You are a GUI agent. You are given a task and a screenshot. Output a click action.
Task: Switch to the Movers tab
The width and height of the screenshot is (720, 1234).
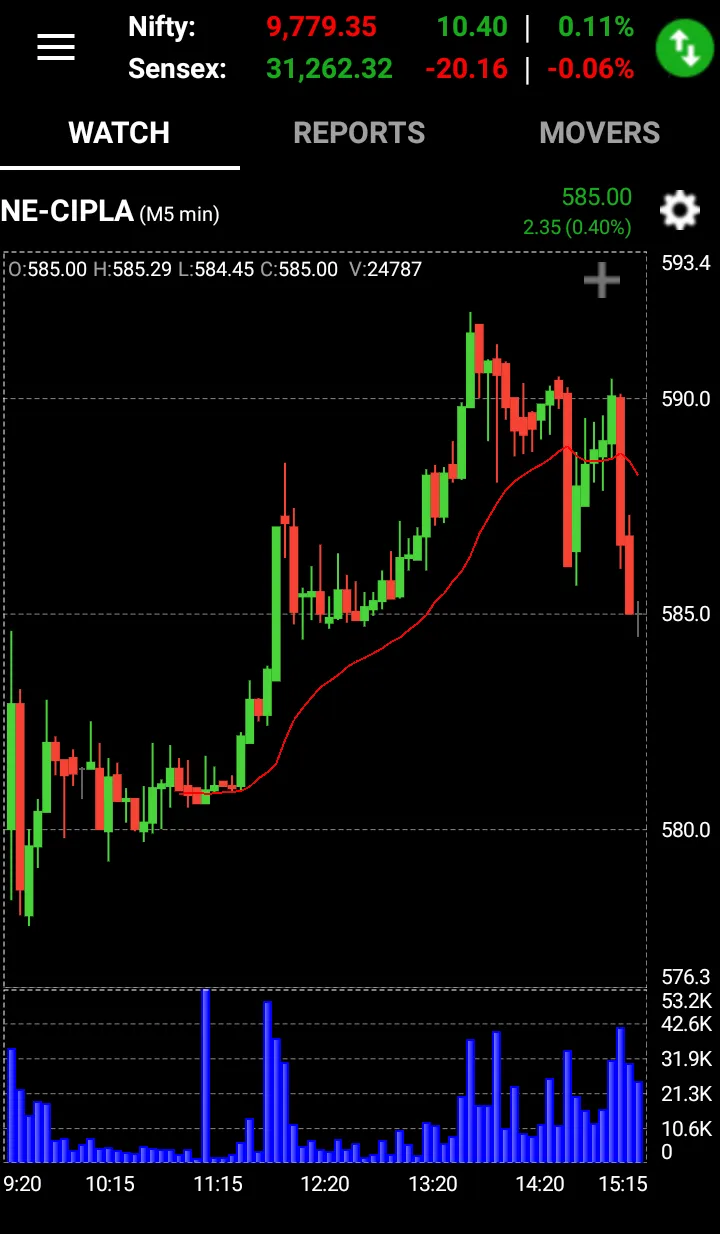coord(599,133)
